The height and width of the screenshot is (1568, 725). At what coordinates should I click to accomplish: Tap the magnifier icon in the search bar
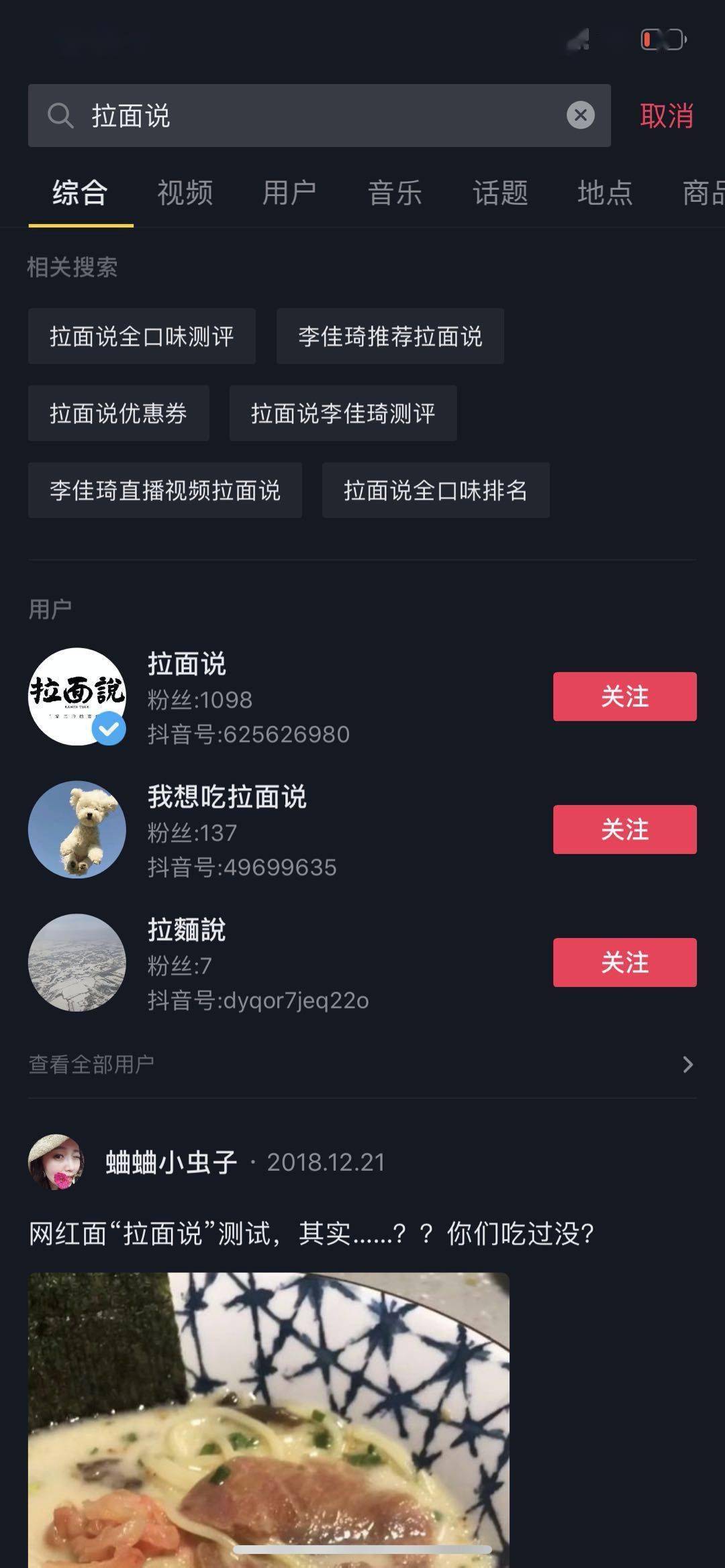61,115
